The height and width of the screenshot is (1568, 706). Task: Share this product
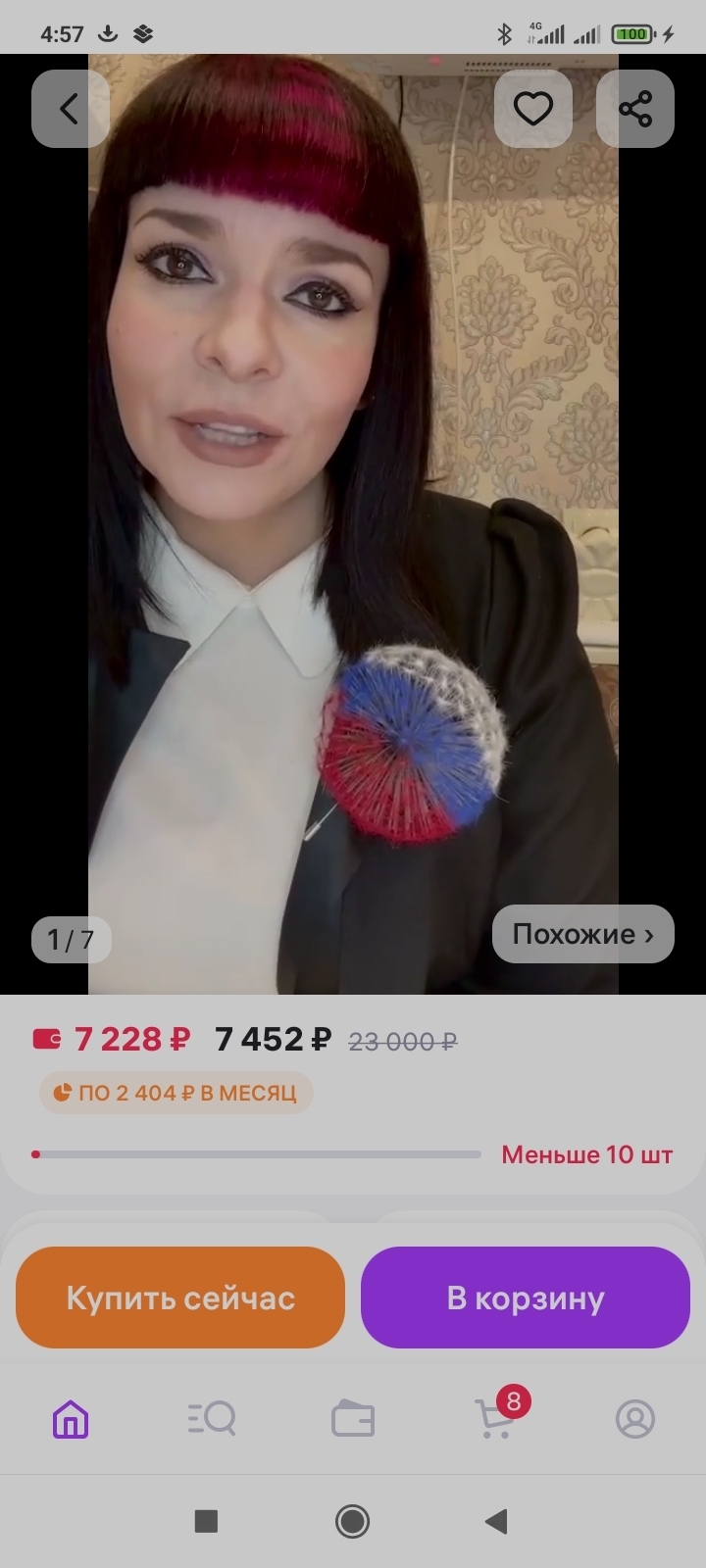(x=635, y=109)
